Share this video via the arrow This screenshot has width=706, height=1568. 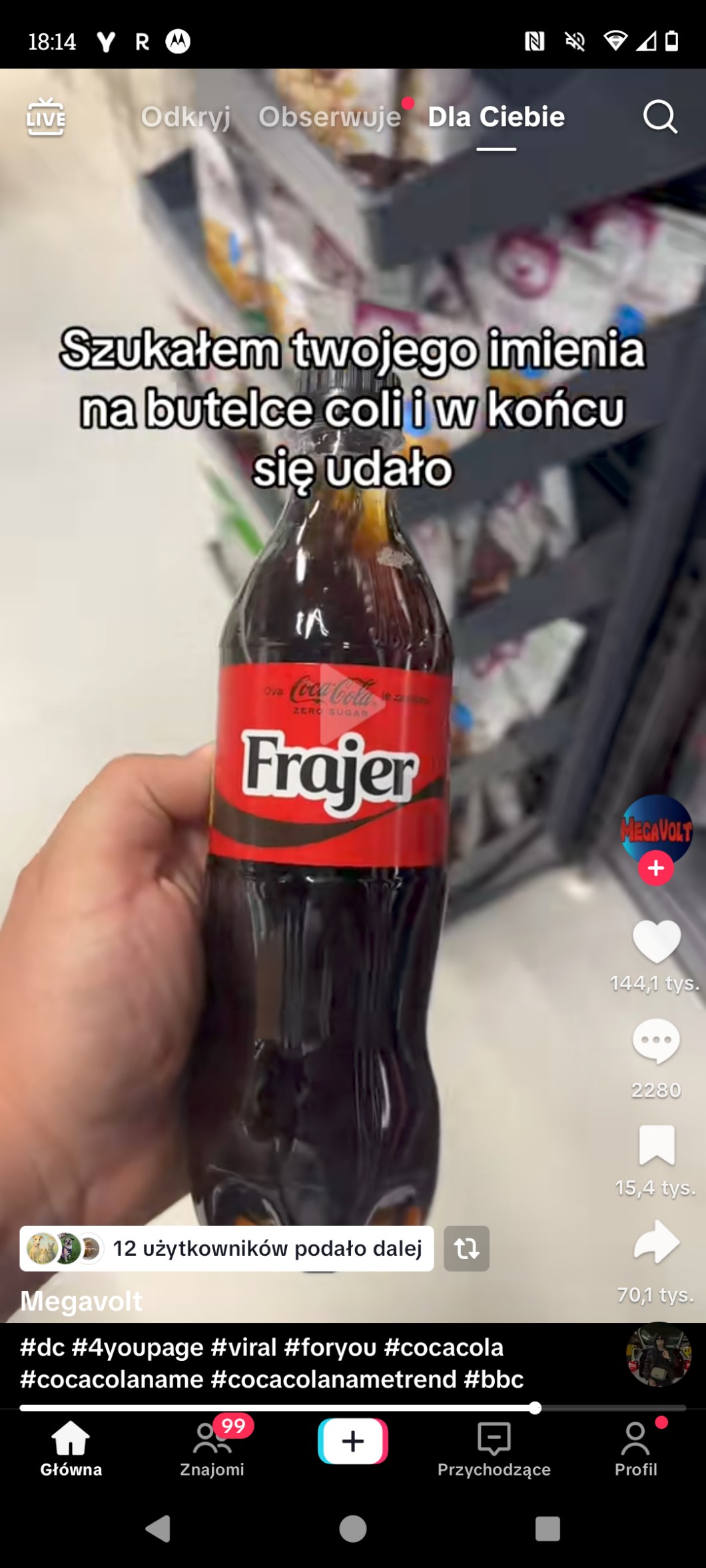click(657, 1242)
